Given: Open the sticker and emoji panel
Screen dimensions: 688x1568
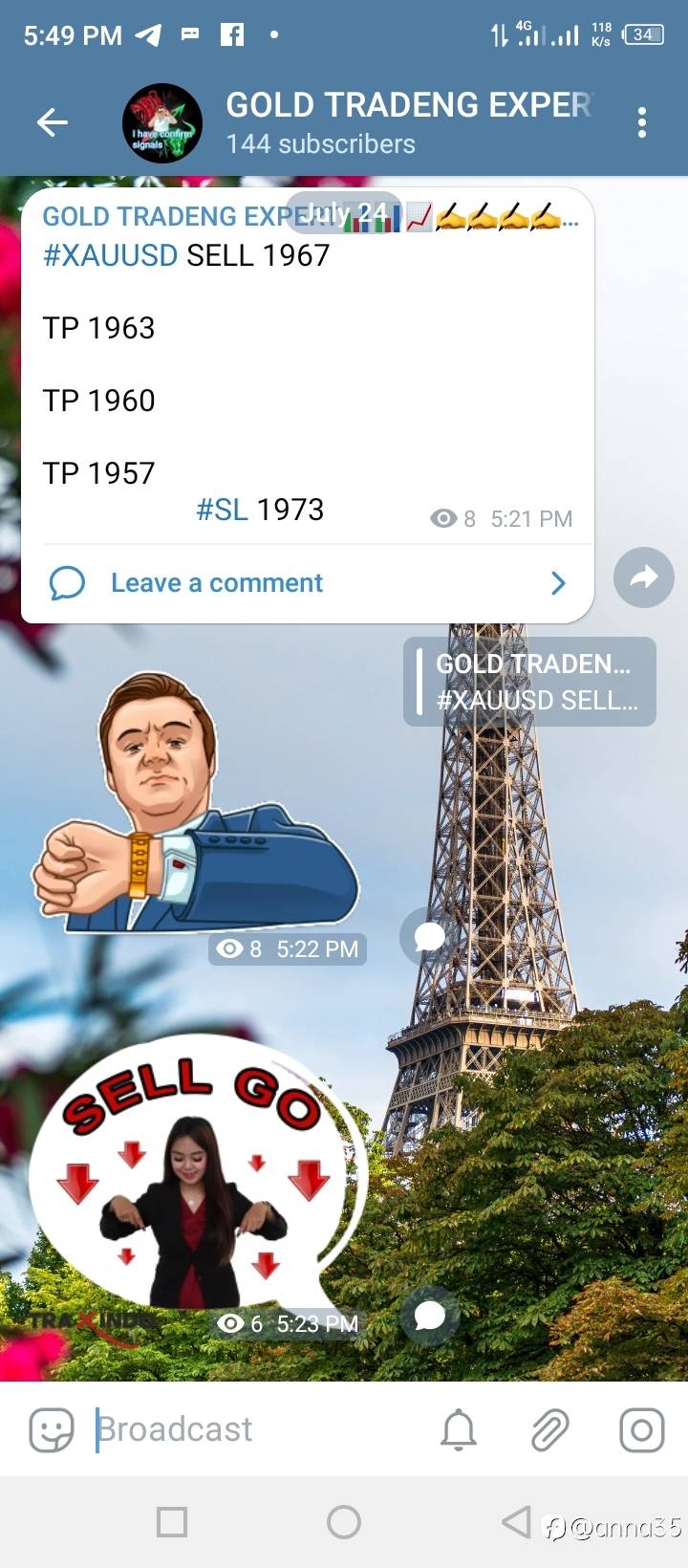Looking at the screenshot, I should pos(52,1429).
